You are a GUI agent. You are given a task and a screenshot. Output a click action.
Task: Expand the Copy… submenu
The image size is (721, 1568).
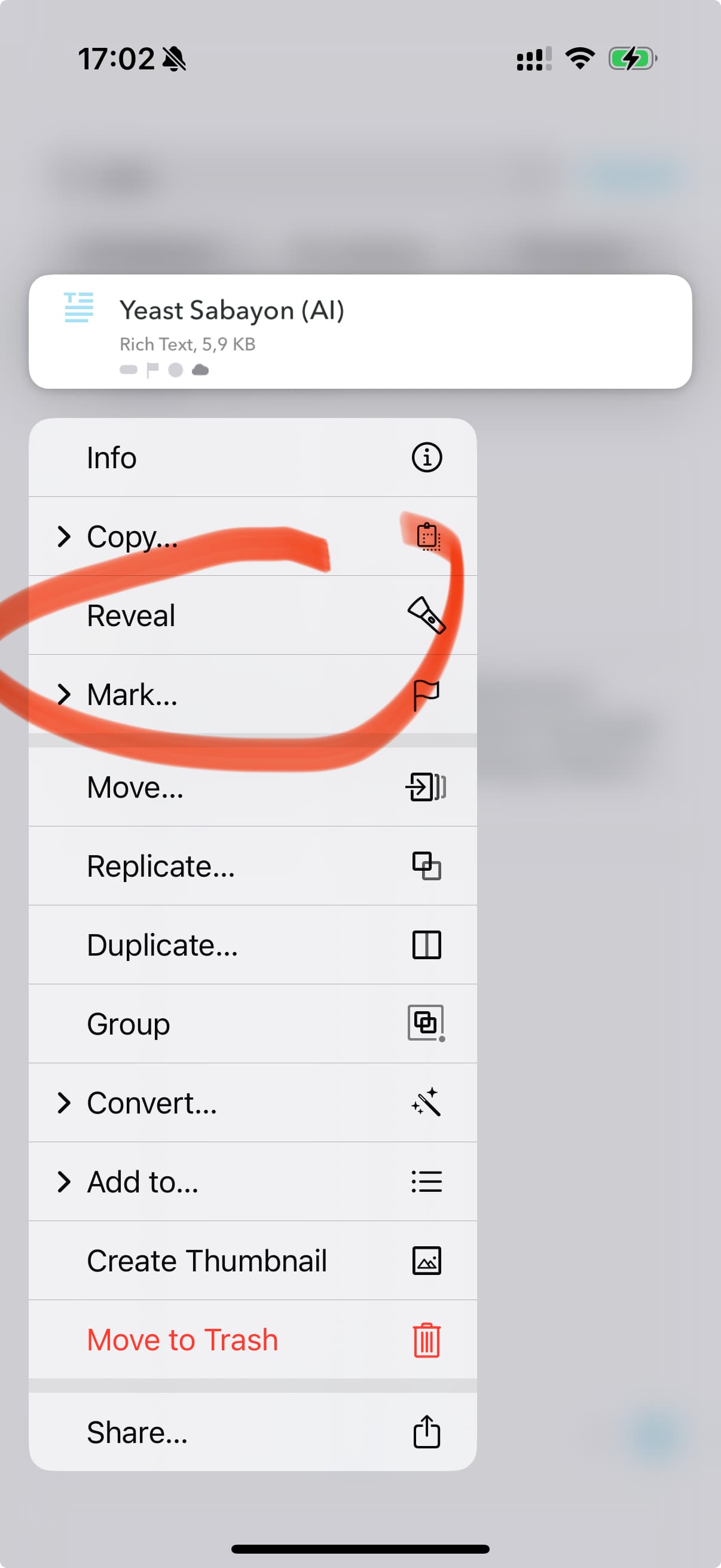[x=252, y=536]
